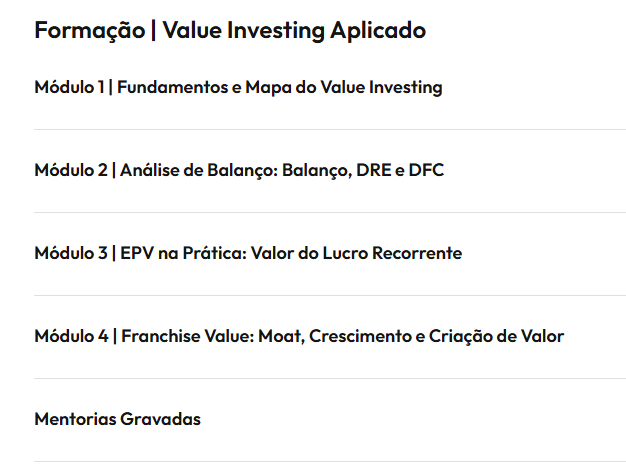Screen dimensions: 626x465
Task: Open Módulo 1 Fundamentos e Mapa
Action: tap(238, 88)
